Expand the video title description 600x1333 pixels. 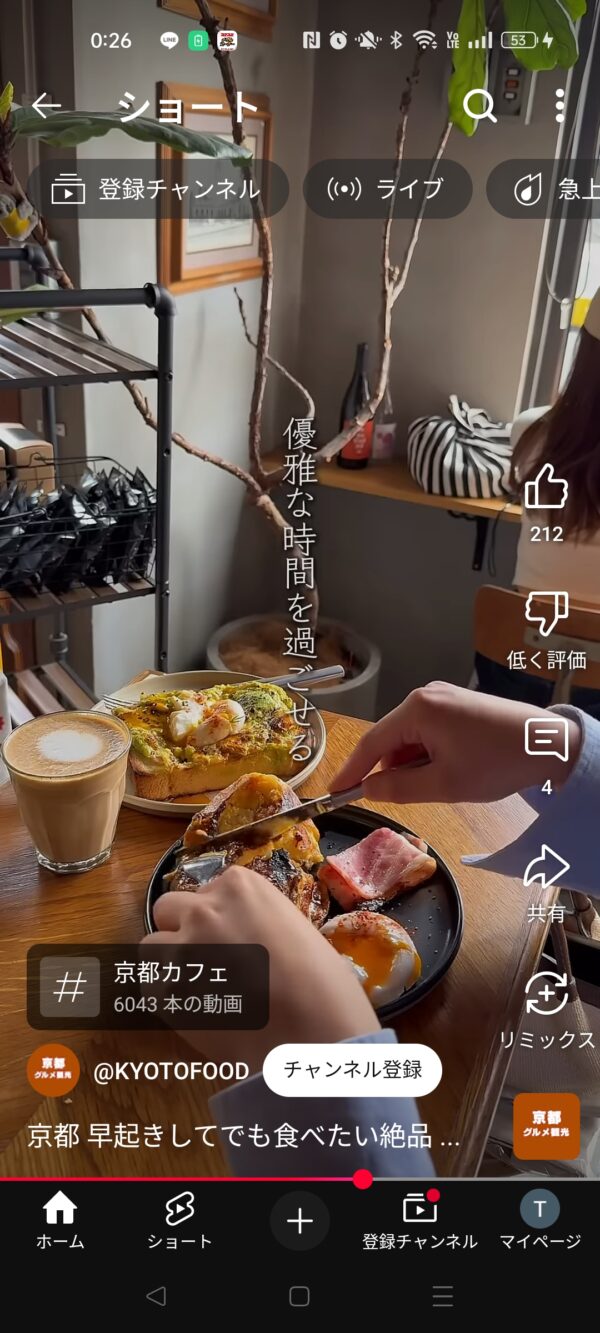(x=243, y=1136)
